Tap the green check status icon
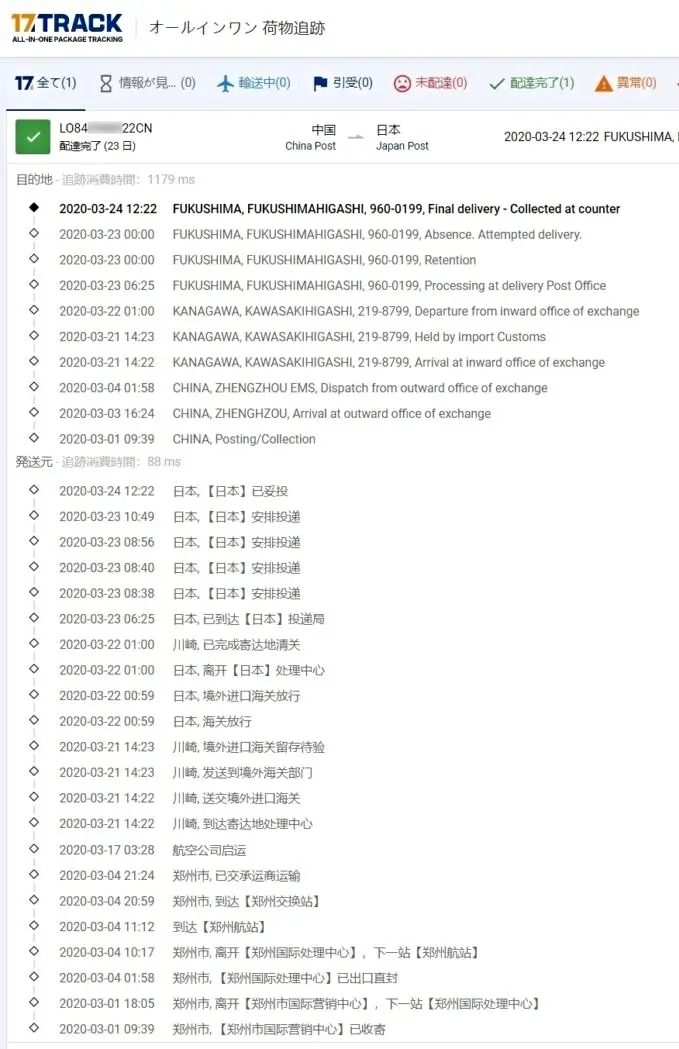The height and width of the screenshot is (1049, 679). 33,137
